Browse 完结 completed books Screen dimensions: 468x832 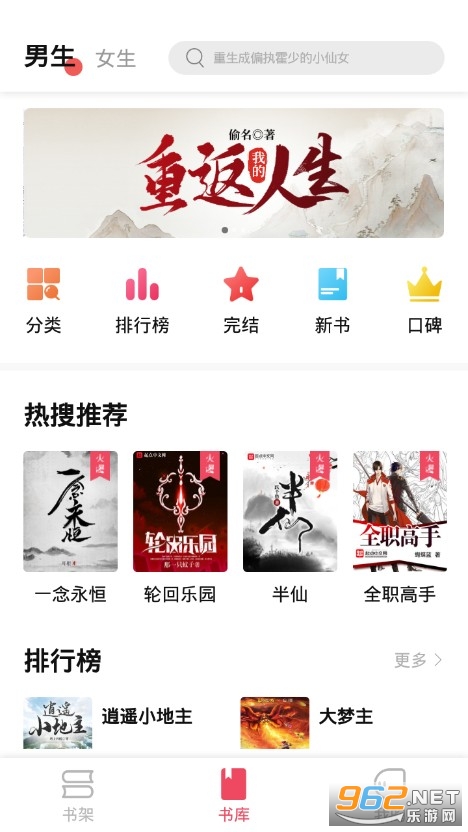[x=241, y=301]
